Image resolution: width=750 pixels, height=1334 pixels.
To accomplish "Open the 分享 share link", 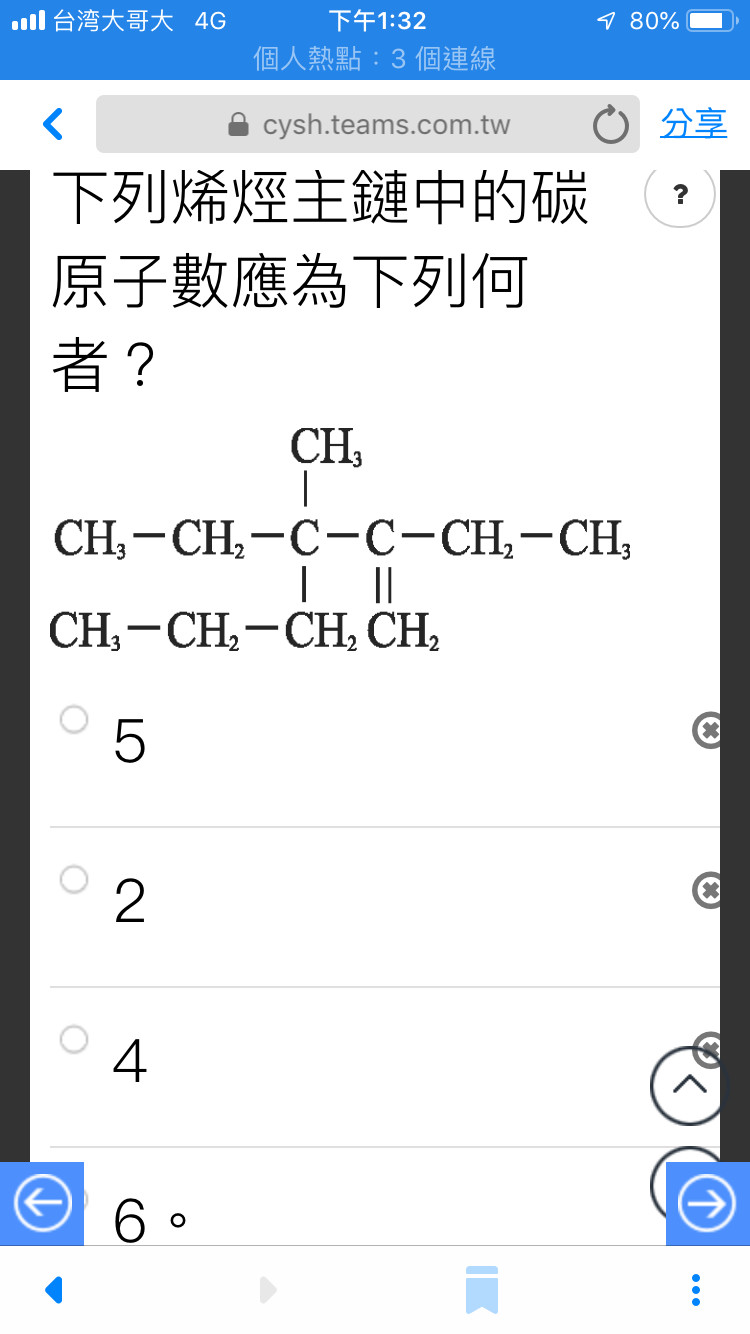I will pos(693,123).
